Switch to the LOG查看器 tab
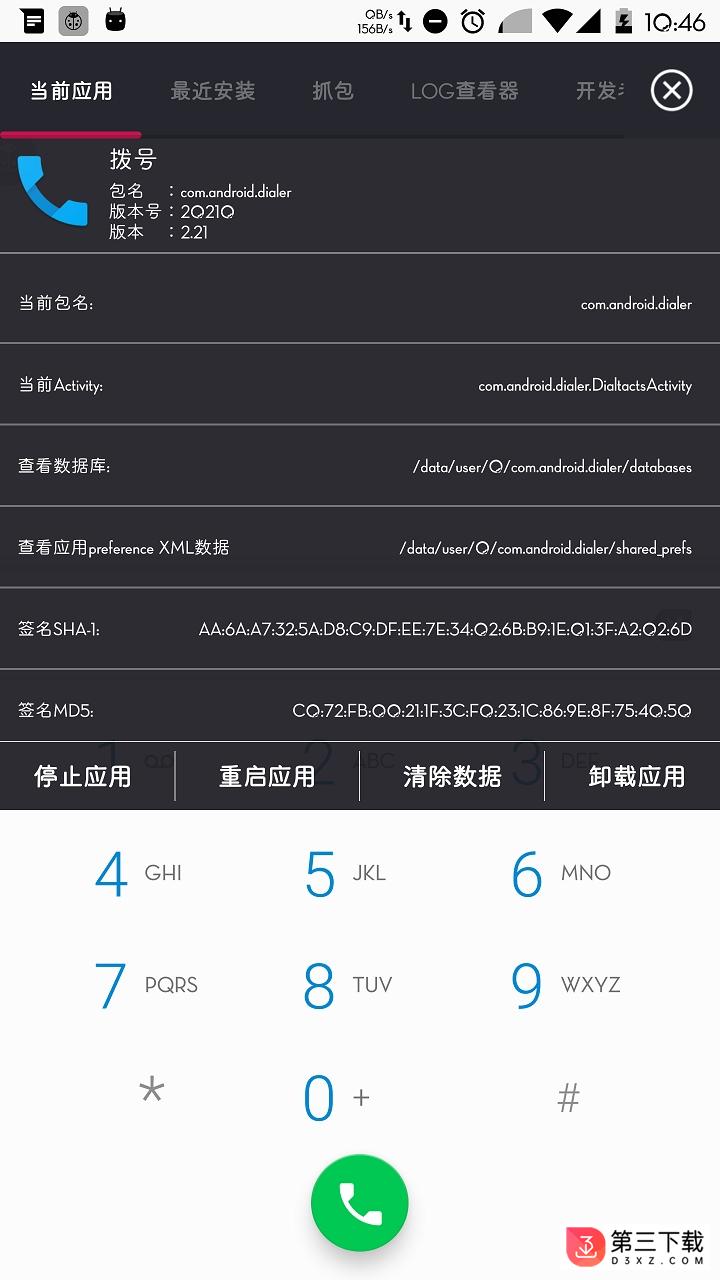720x1280 pixels. coord(464,91)
